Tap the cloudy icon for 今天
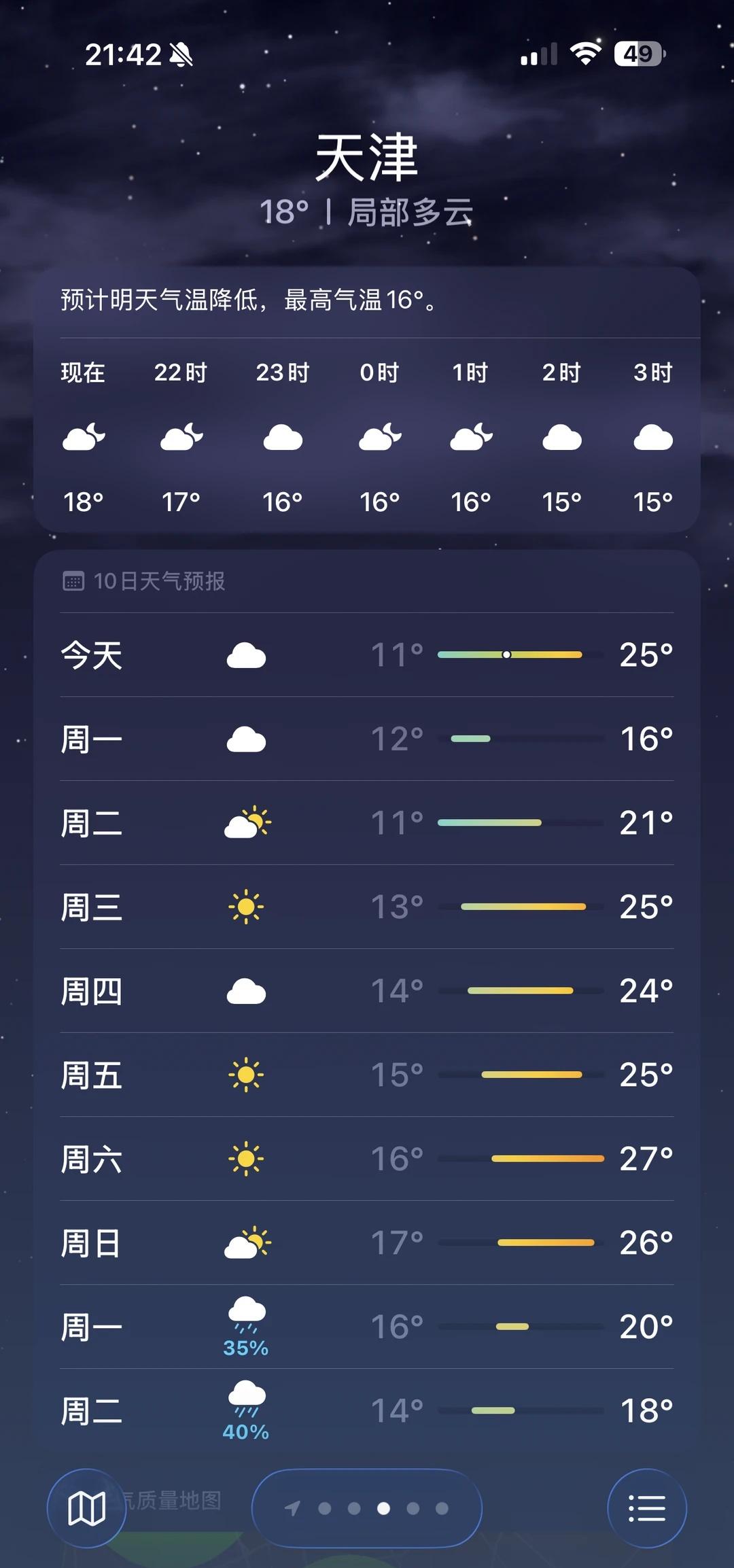This screenshot has height=1568, width=734. click(247, 655)
